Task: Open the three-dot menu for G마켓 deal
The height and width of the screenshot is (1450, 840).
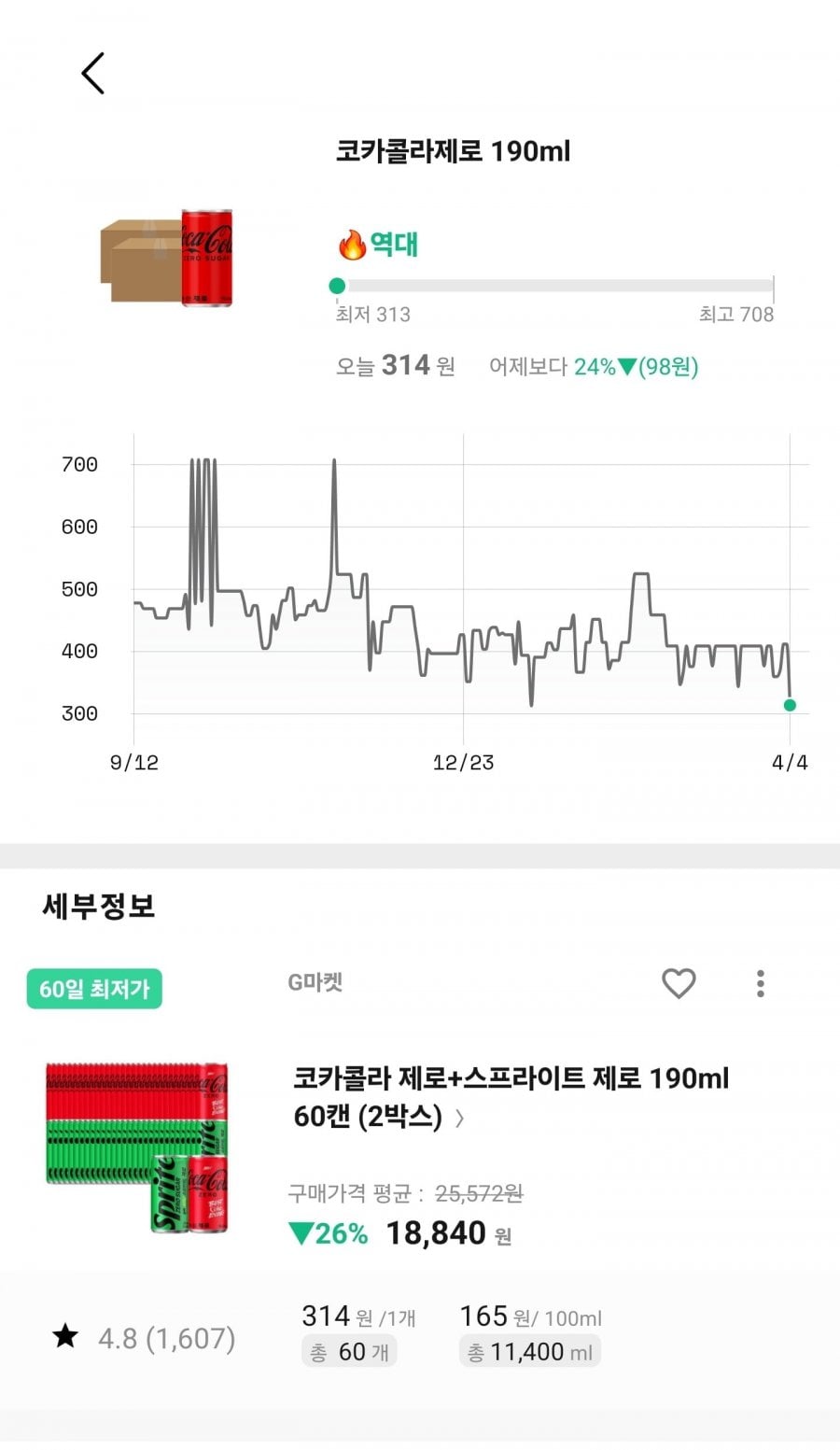Action: [x=761, y=983]
